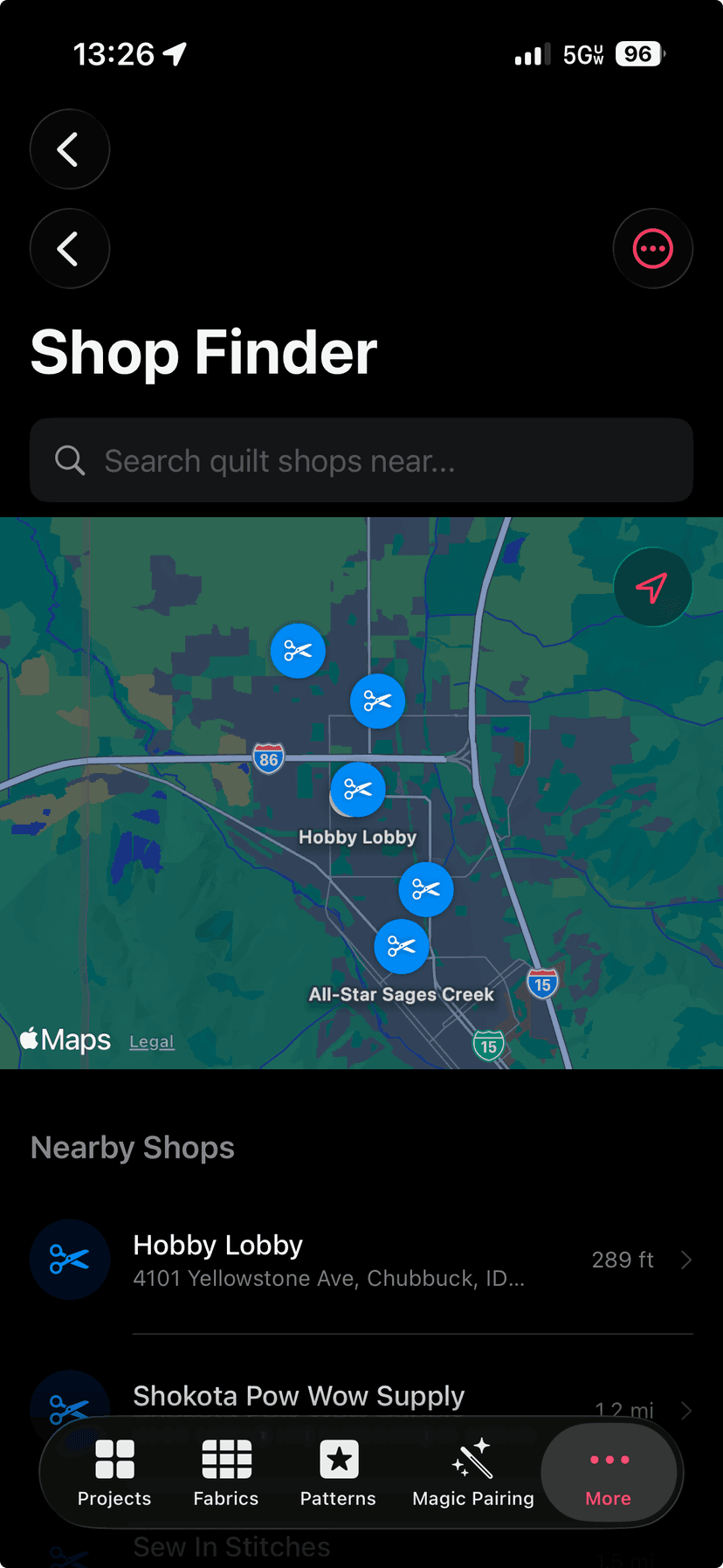The image size is (723, 1568).
Task: Tap the upper back arrow button
Action: point(70,149)
